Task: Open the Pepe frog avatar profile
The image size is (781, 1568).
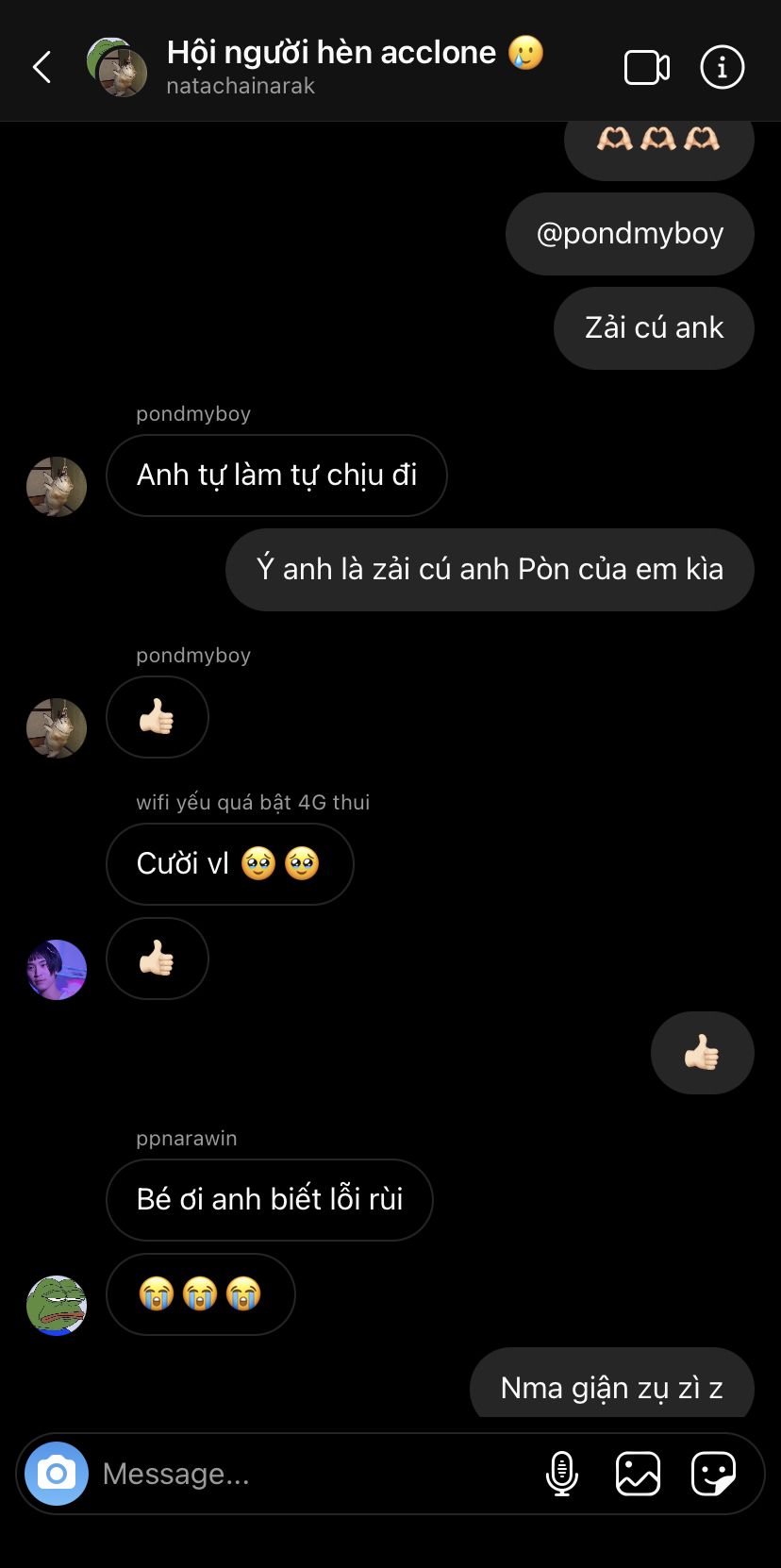Action: pos(57,1306)
